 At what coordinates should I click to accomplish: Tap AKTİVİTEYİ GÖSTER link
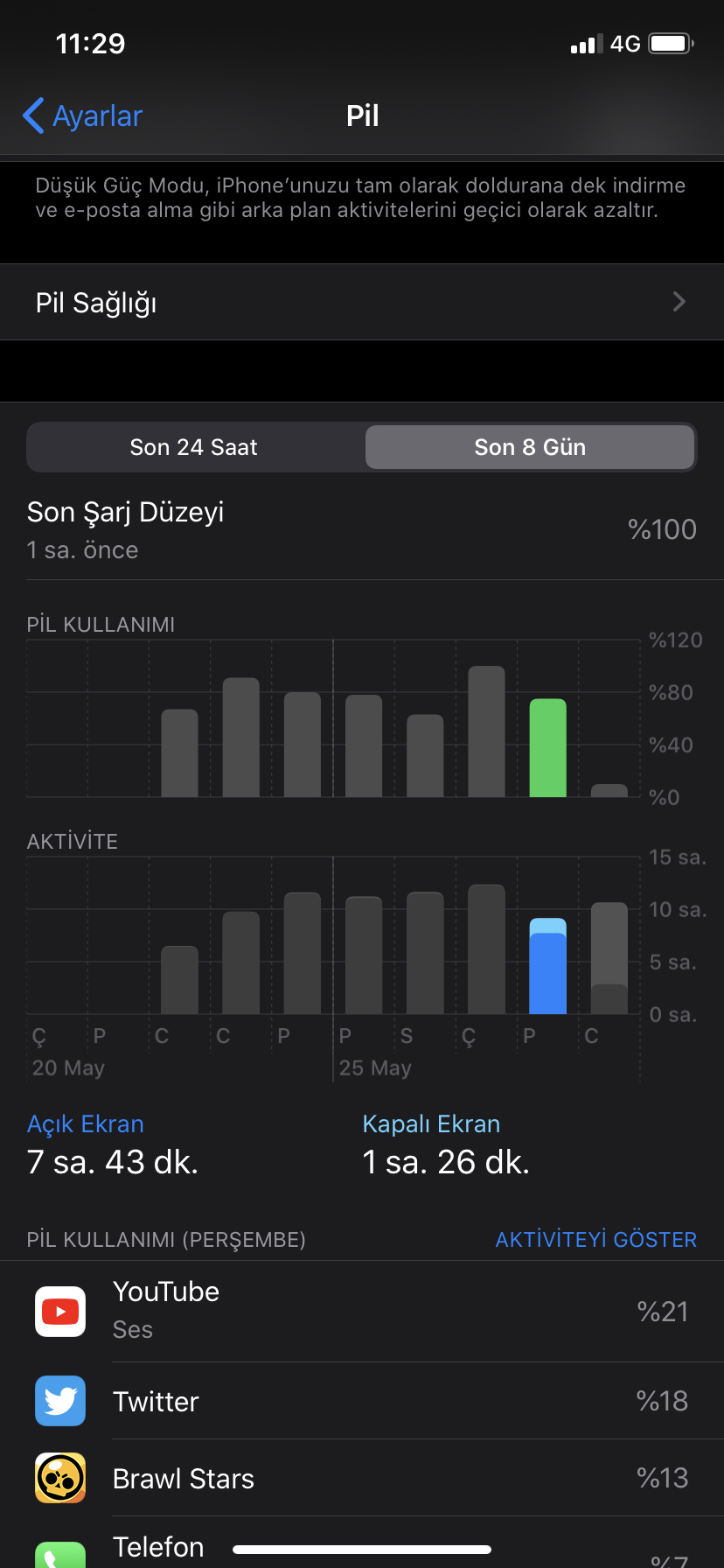(596, 1240)
